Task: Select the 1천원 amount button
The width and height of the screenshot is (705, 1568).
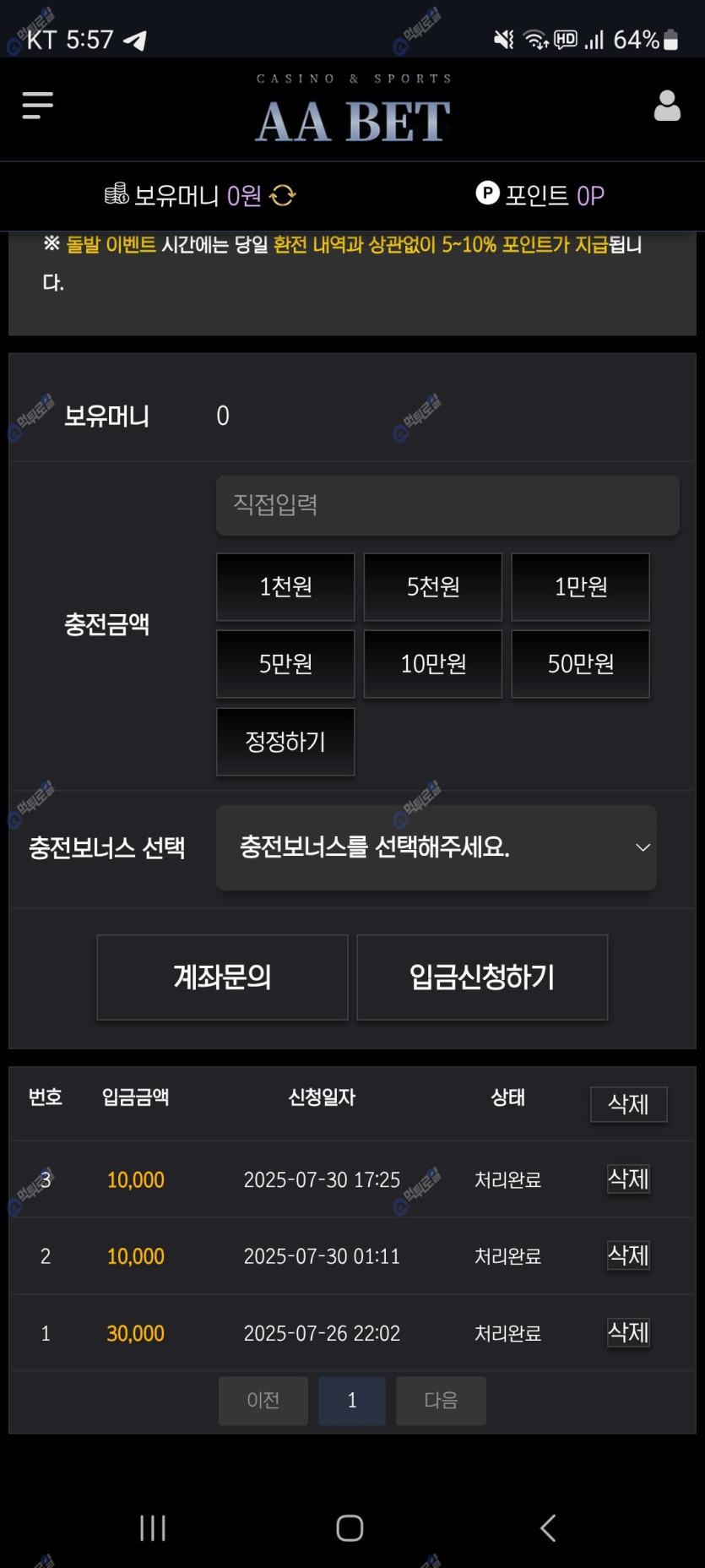Action: (285, 587)
